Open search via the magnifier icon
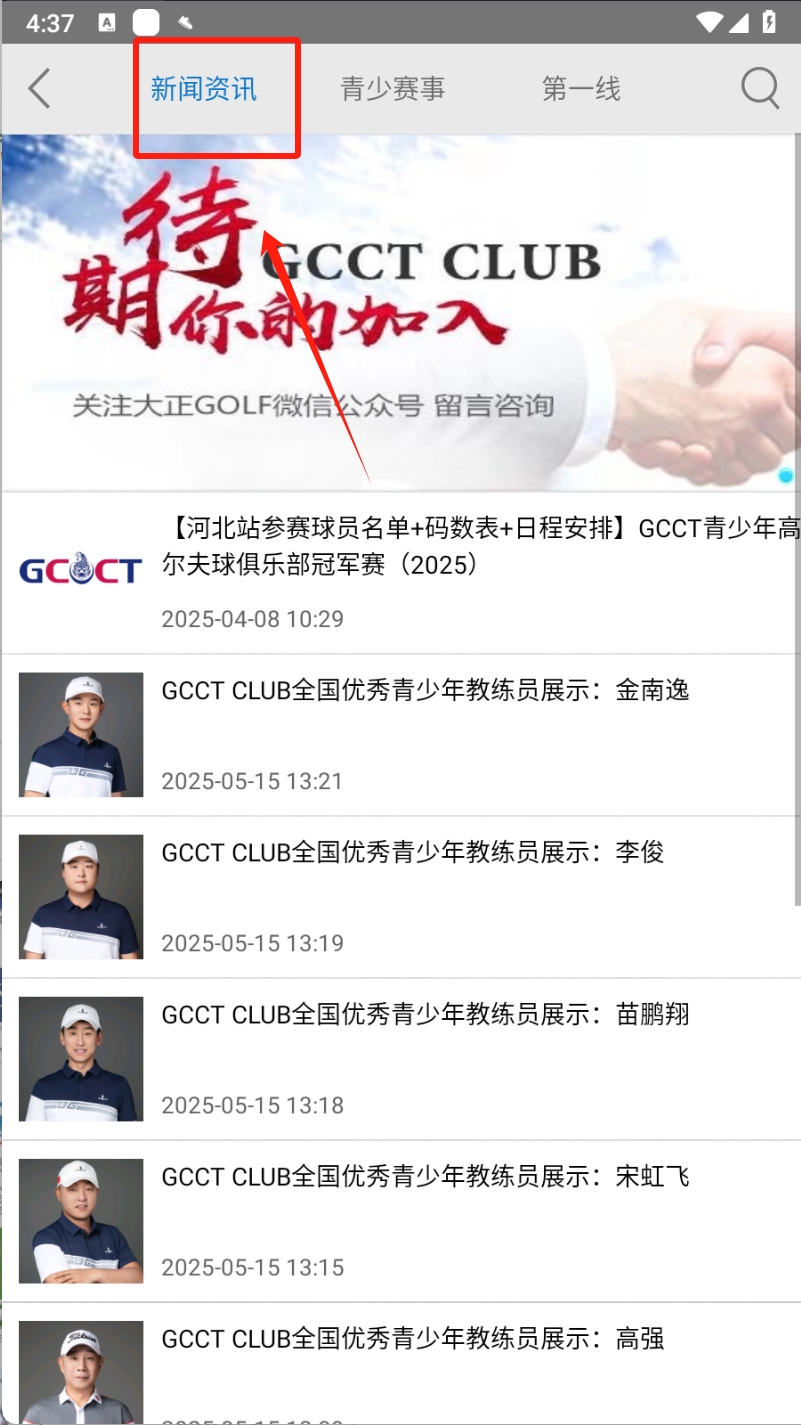Screen dimensions: 801x1425 coord(759,89)
